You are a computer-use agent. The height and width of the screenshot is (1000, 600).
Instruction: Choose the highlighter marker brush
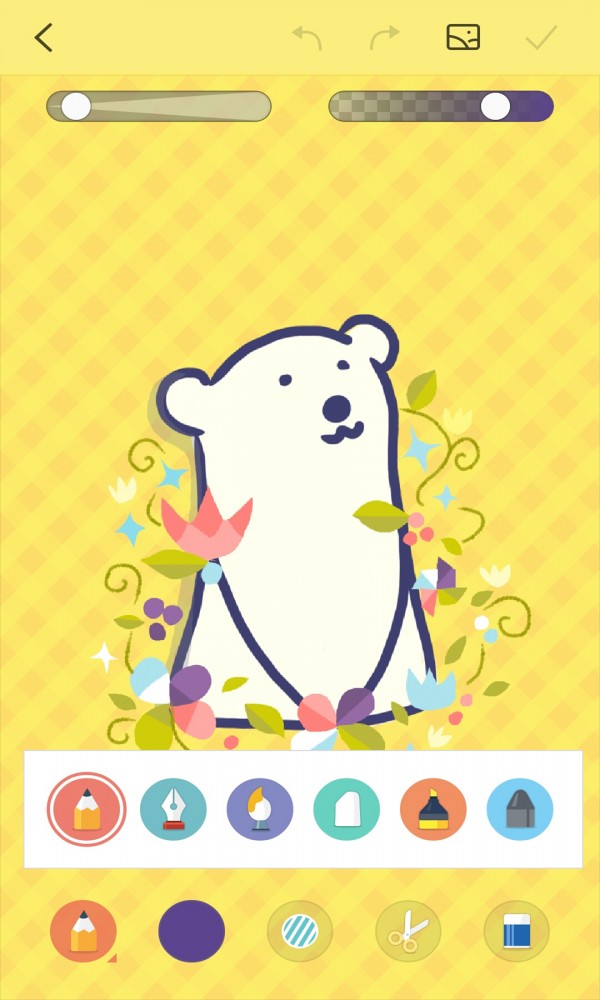(x=433, y=810)
